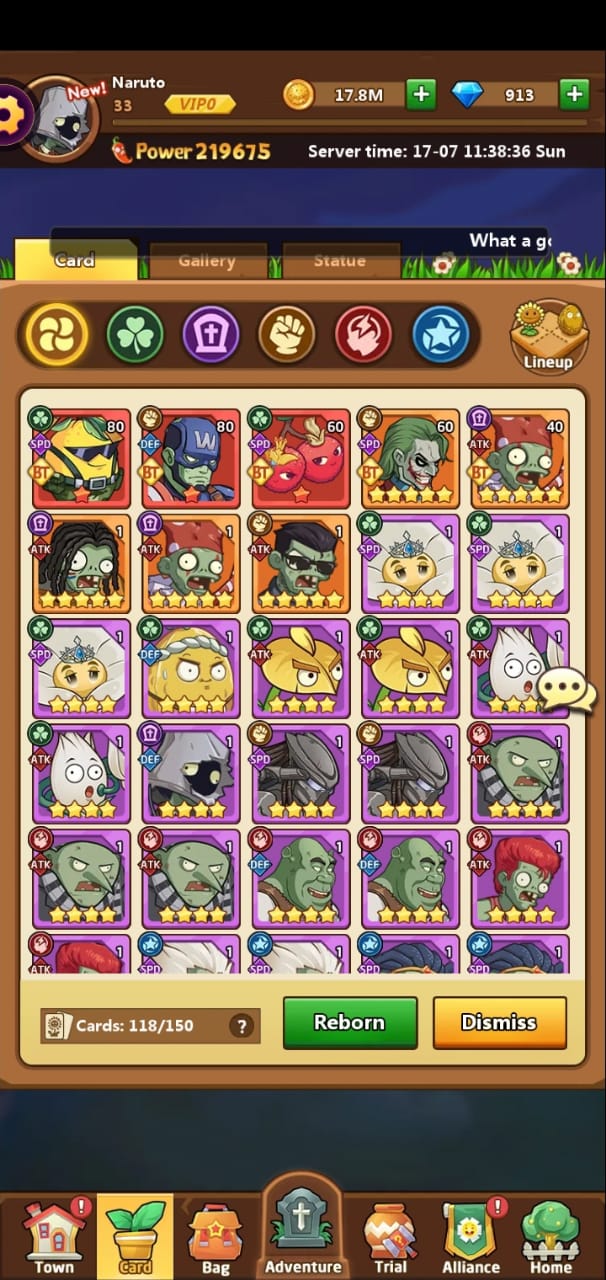Tap the Reborn button

(x=349, y=1022)
